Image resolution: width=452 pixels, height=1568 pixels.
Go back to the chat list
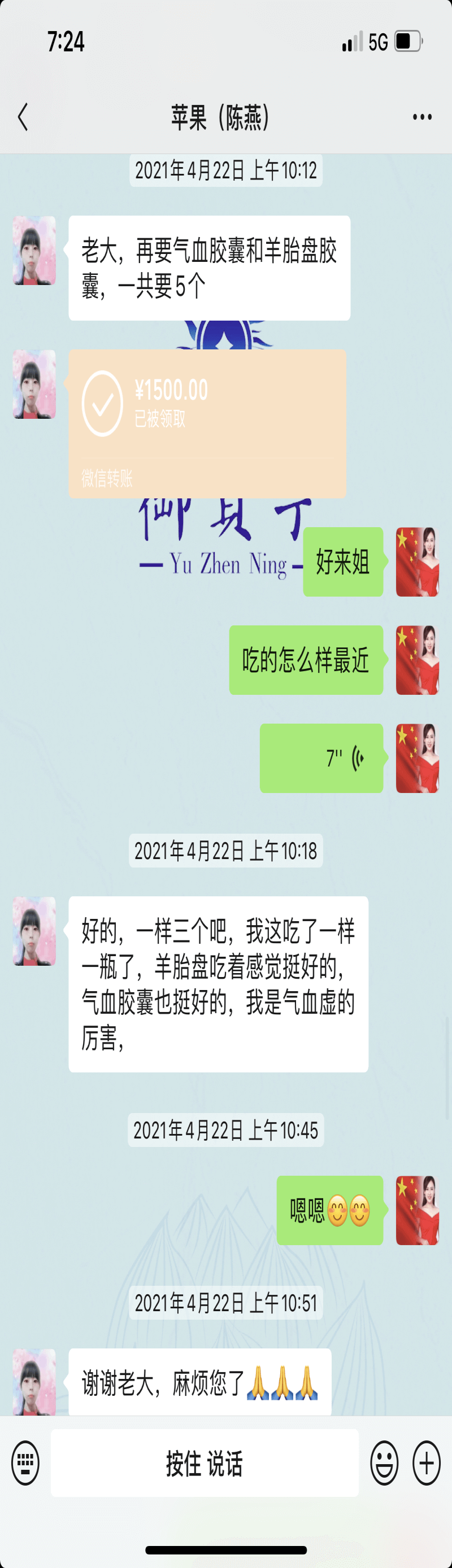pos(23,117)
